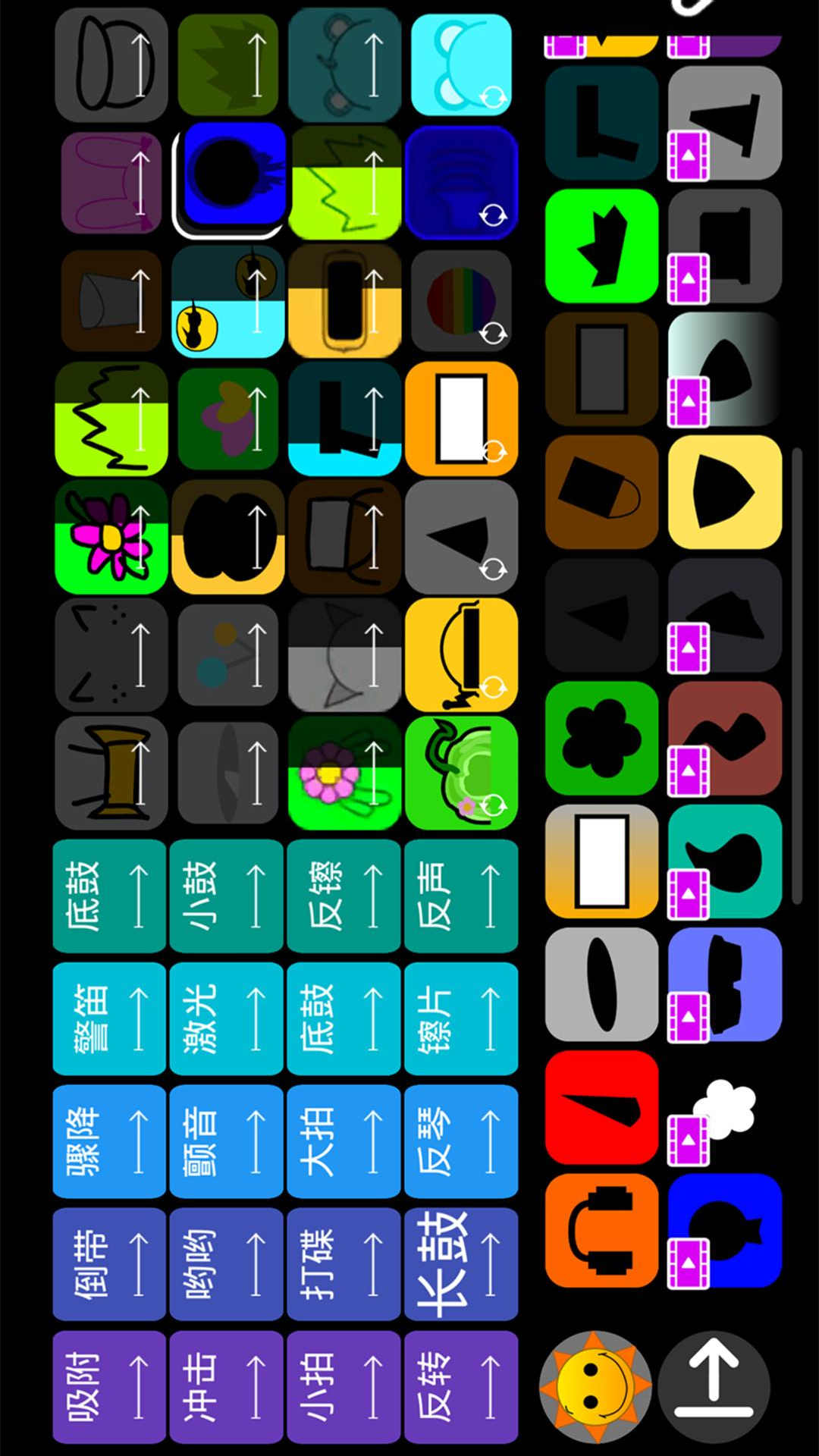Image resolution: width=819 pixels, height=1456 pixels.
Task: Tap the 底鼓 button in the teal row
Action: coord(109,896)
